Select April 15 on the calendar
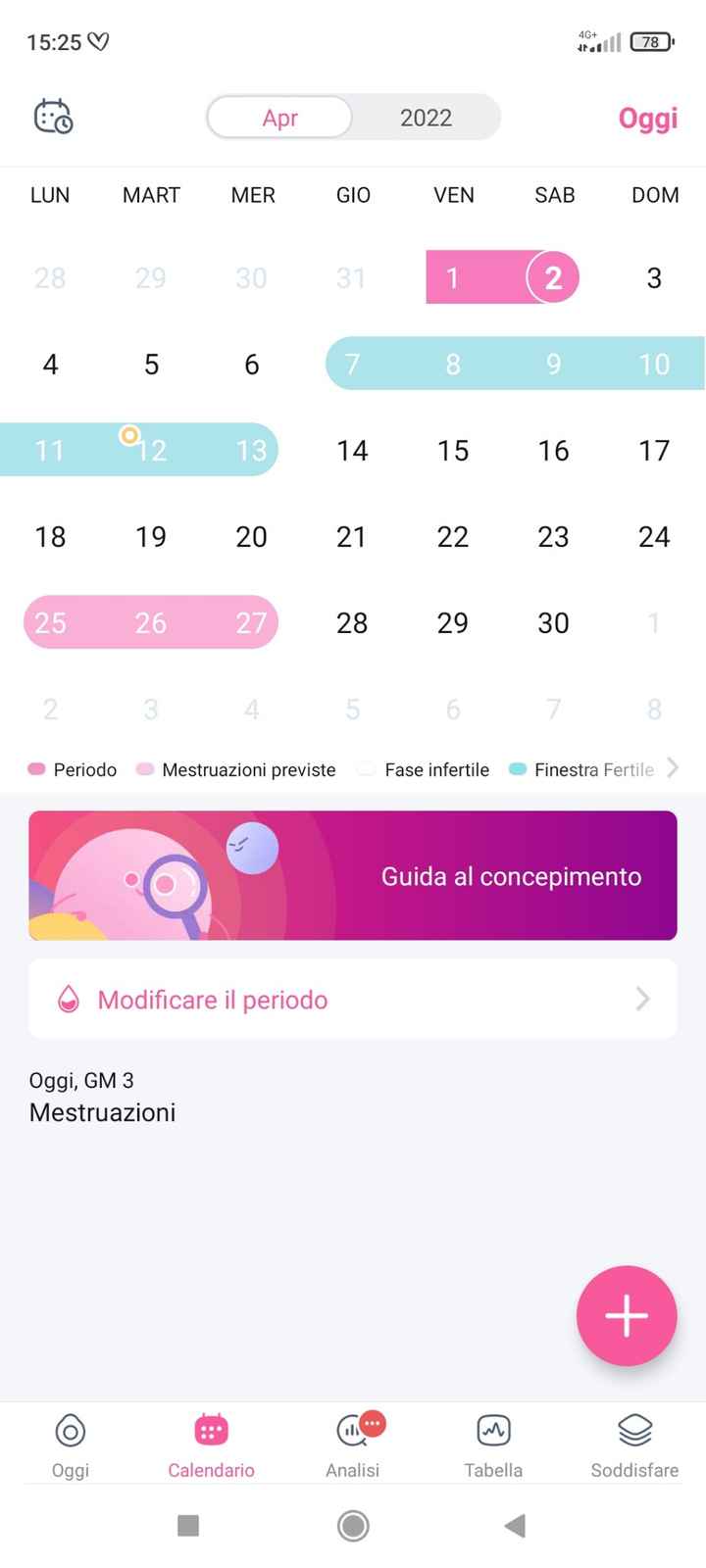Viewport: 706px width, 1568px height. pos(452,450)
